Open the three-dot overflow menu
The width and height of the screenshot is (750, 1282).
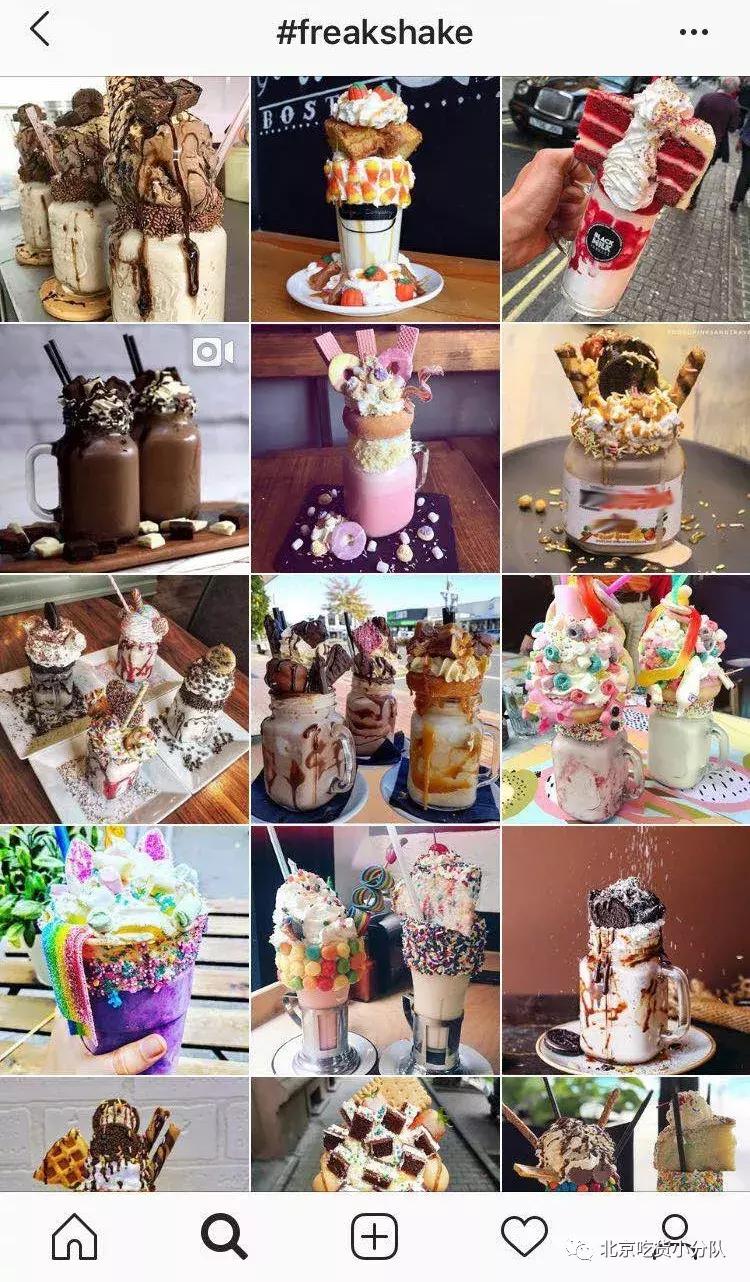coord(694,32)
